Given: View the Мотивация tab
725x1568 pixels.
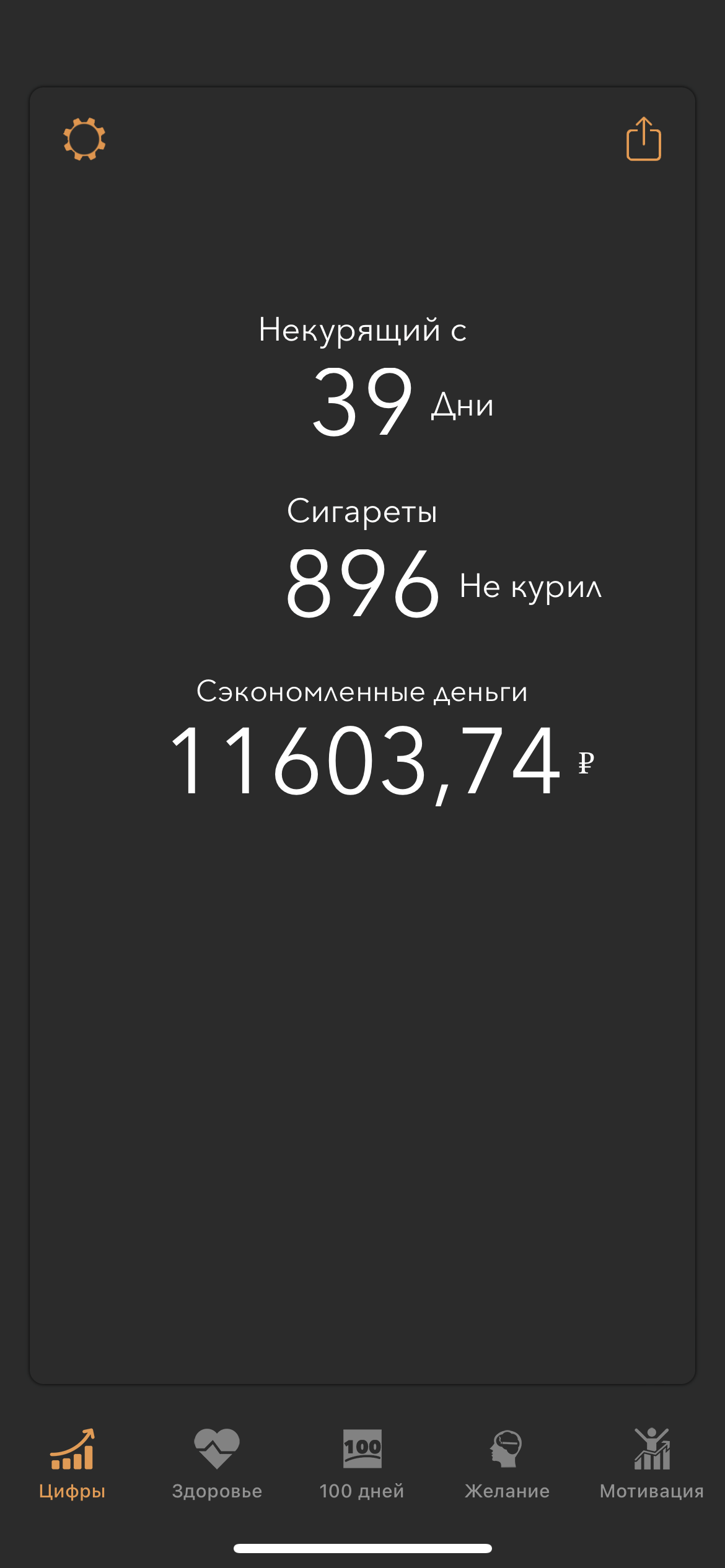Looking at the screenshot, I should pyautogui.click(x=651, y=1464).
